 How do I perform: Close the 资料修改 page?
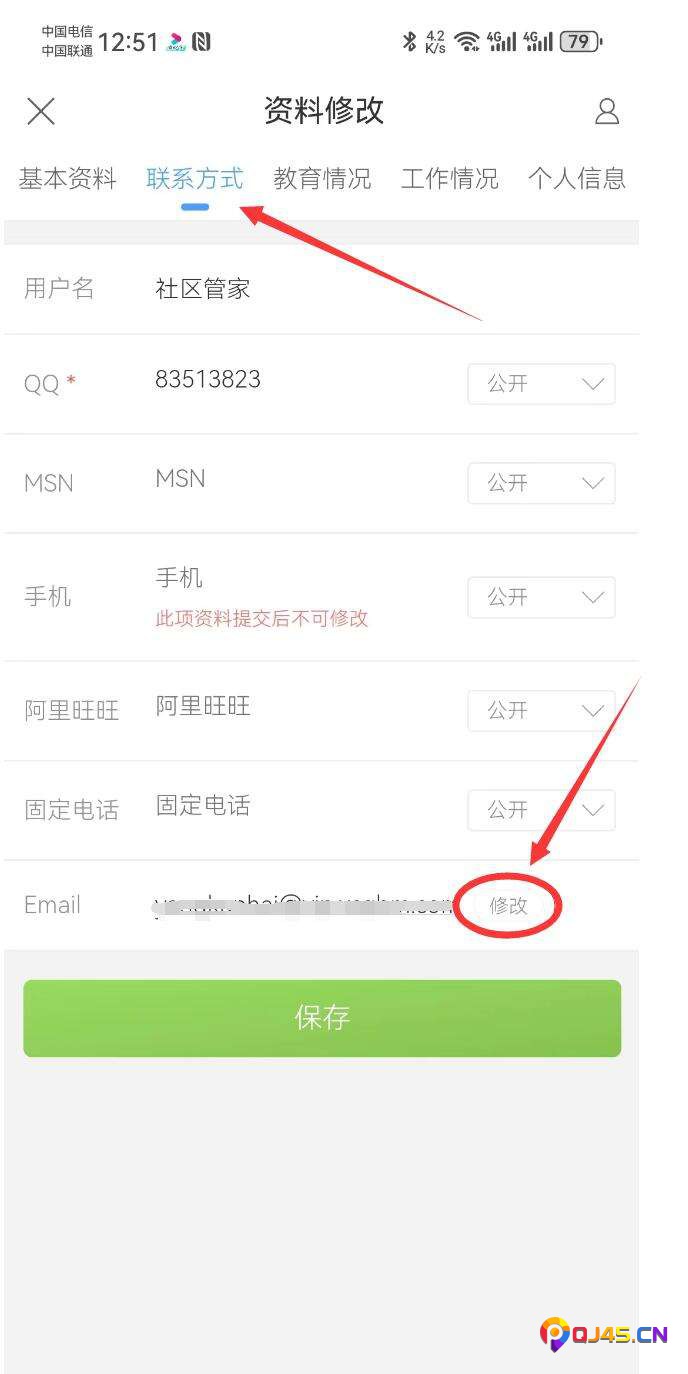coord(41,111)
